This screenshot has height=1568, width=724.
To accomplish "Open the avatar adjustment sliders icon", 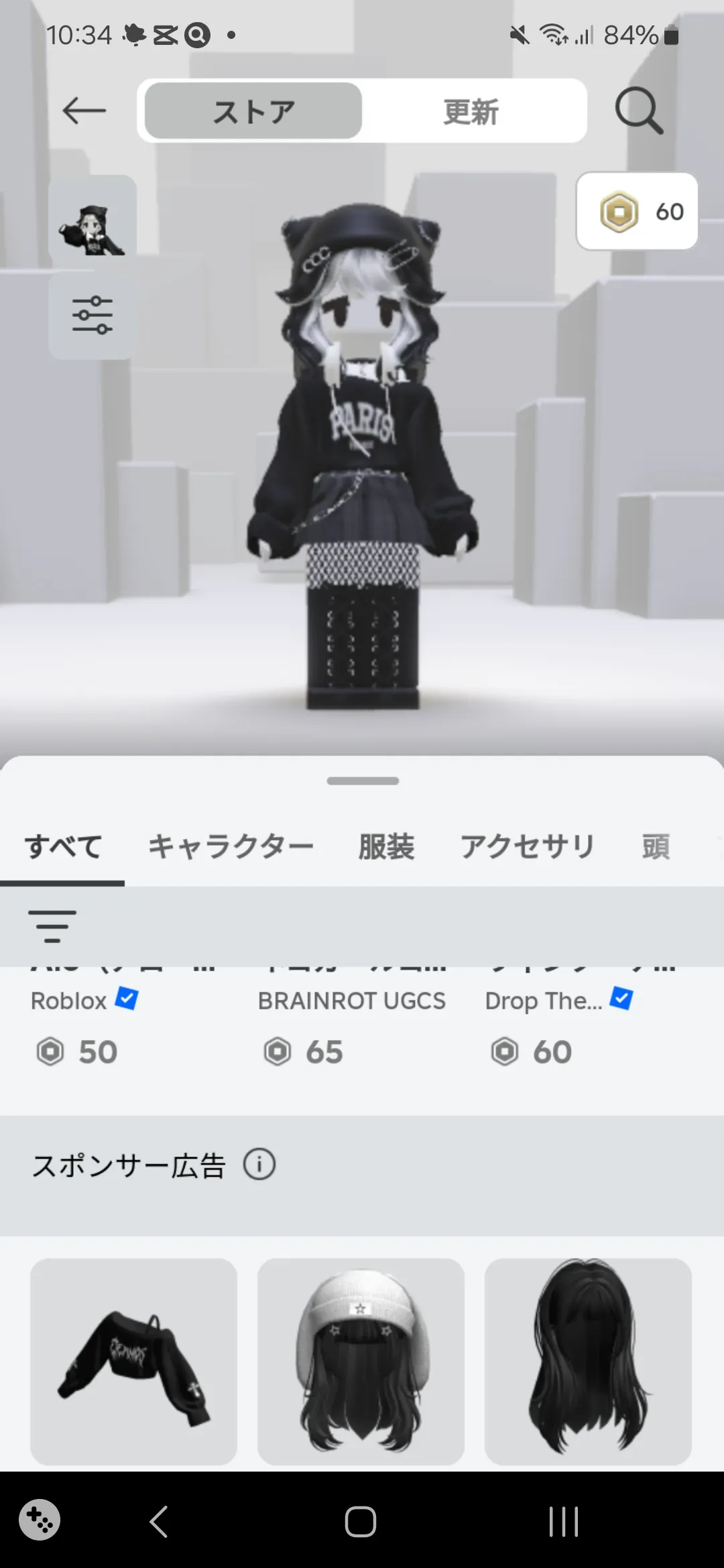I will (93, 315).
